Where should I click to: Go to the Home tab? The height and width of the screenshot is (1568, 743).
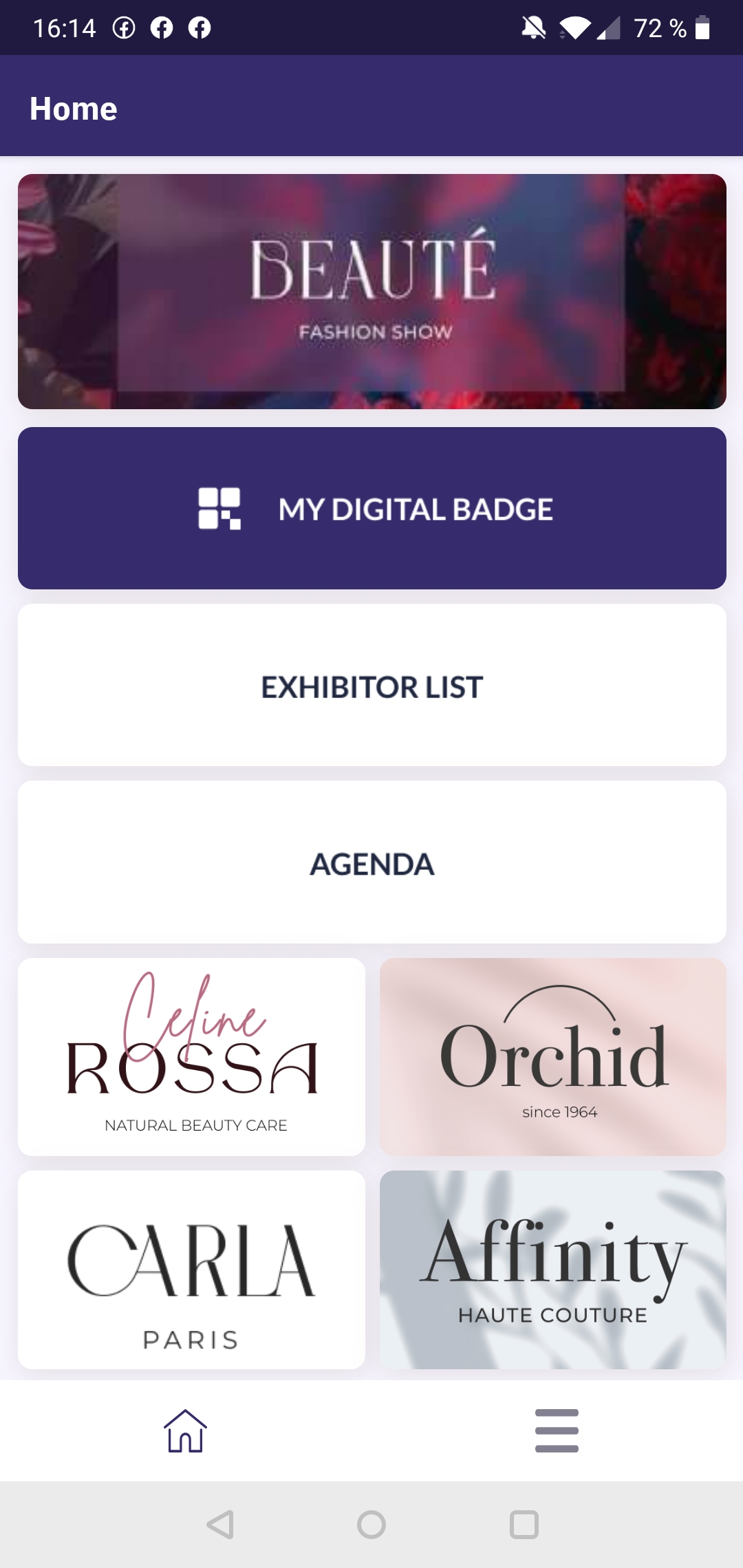pos(185,1431)
